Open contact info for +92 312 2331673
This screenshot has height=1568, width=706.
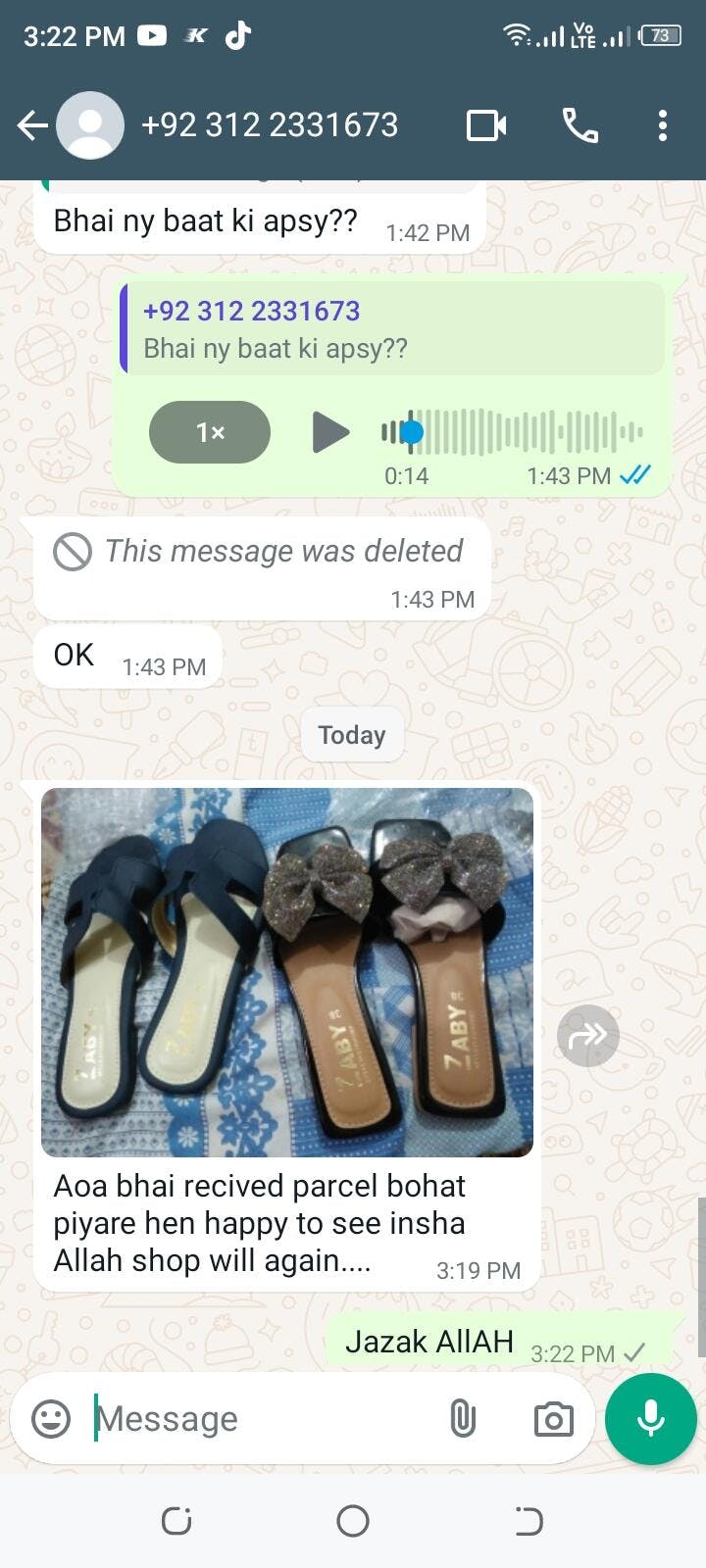click(x=270, y=125)
